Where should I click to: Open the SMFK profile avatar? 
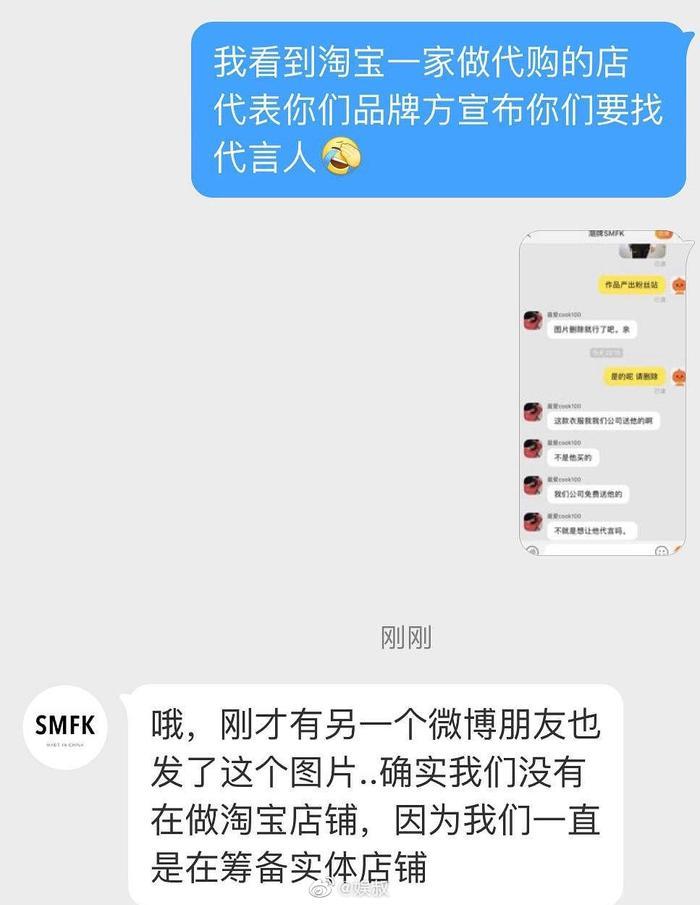point(66,727)
